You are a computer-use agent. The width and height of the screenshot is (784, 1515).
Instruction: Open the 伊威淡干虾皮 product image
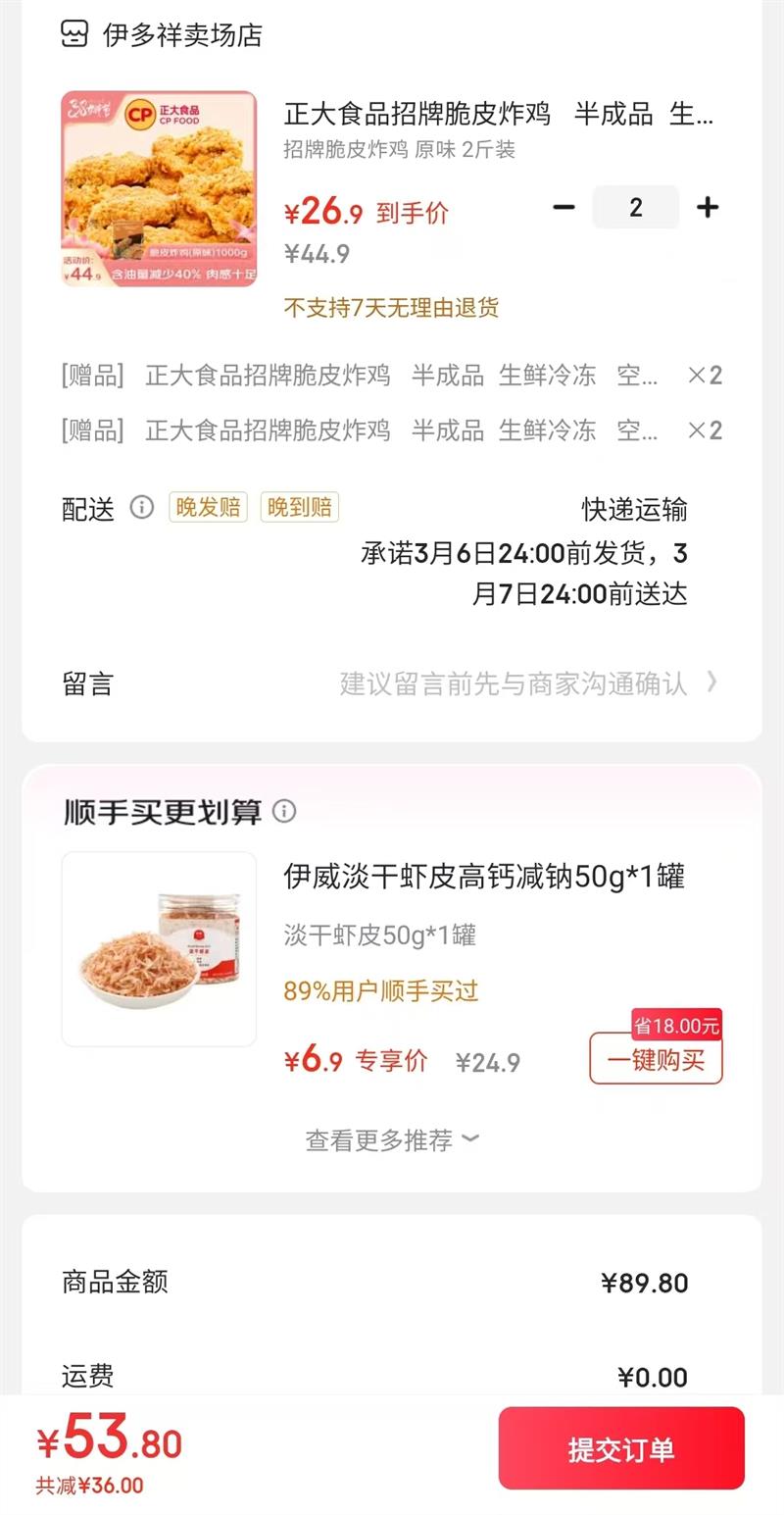159,949
